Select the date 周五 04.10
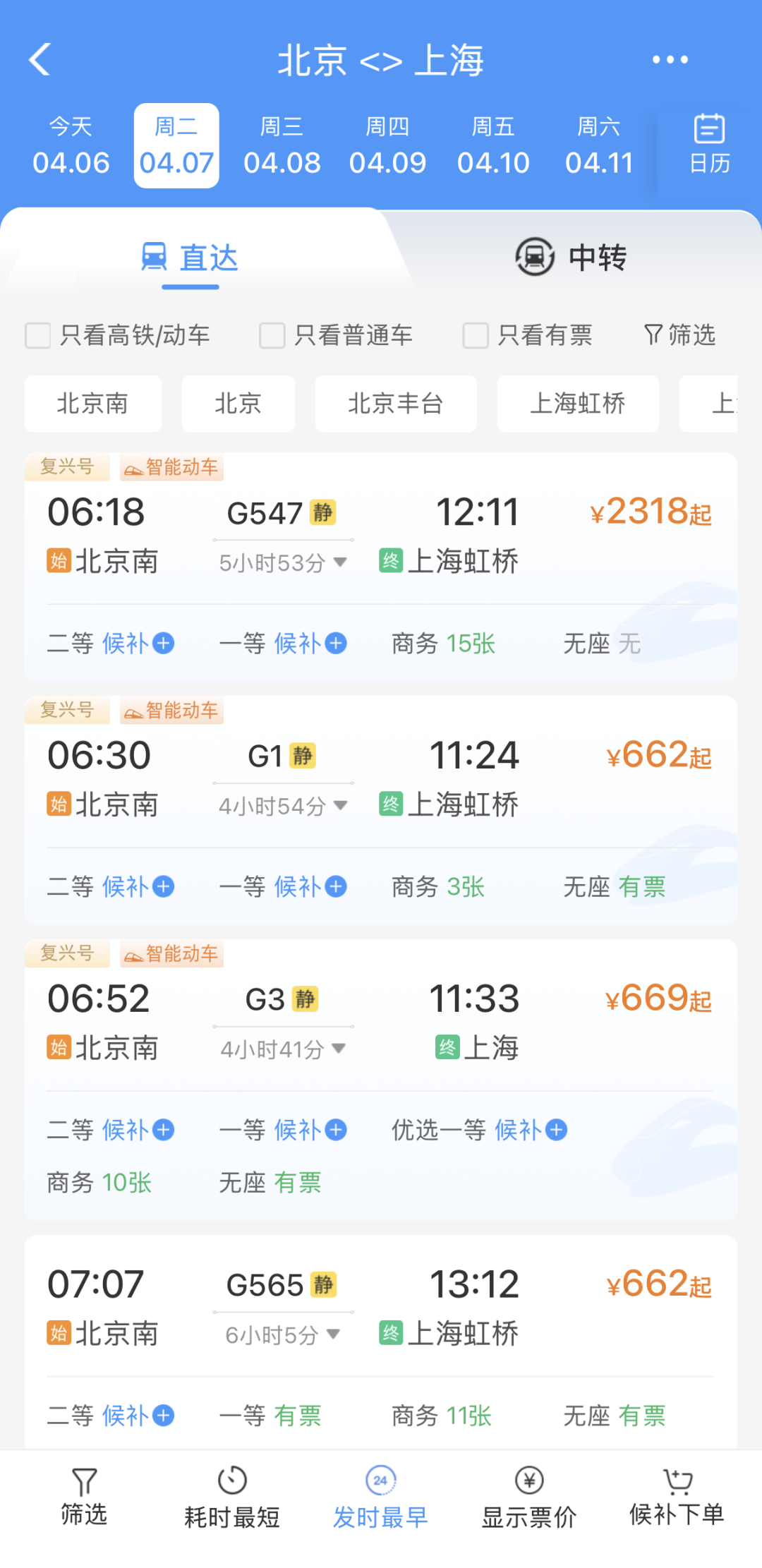This screenshot has height=1568, width=762. coord(493,146)
